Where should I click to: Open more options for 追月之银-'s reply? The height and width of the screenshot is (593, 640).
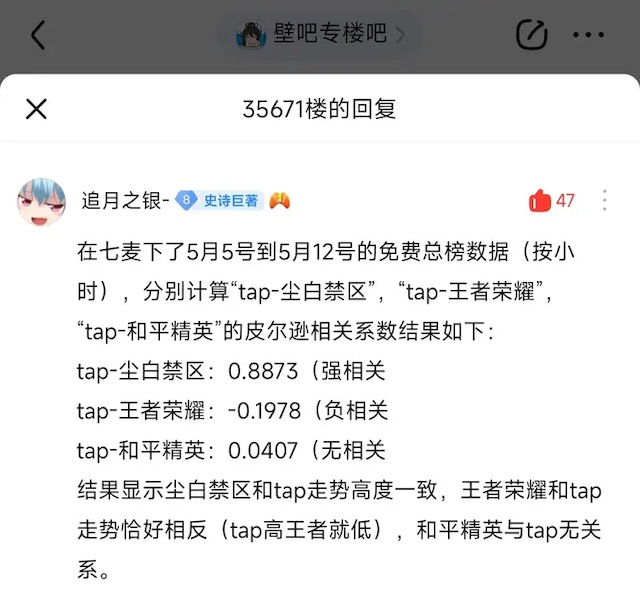(604, 200)
